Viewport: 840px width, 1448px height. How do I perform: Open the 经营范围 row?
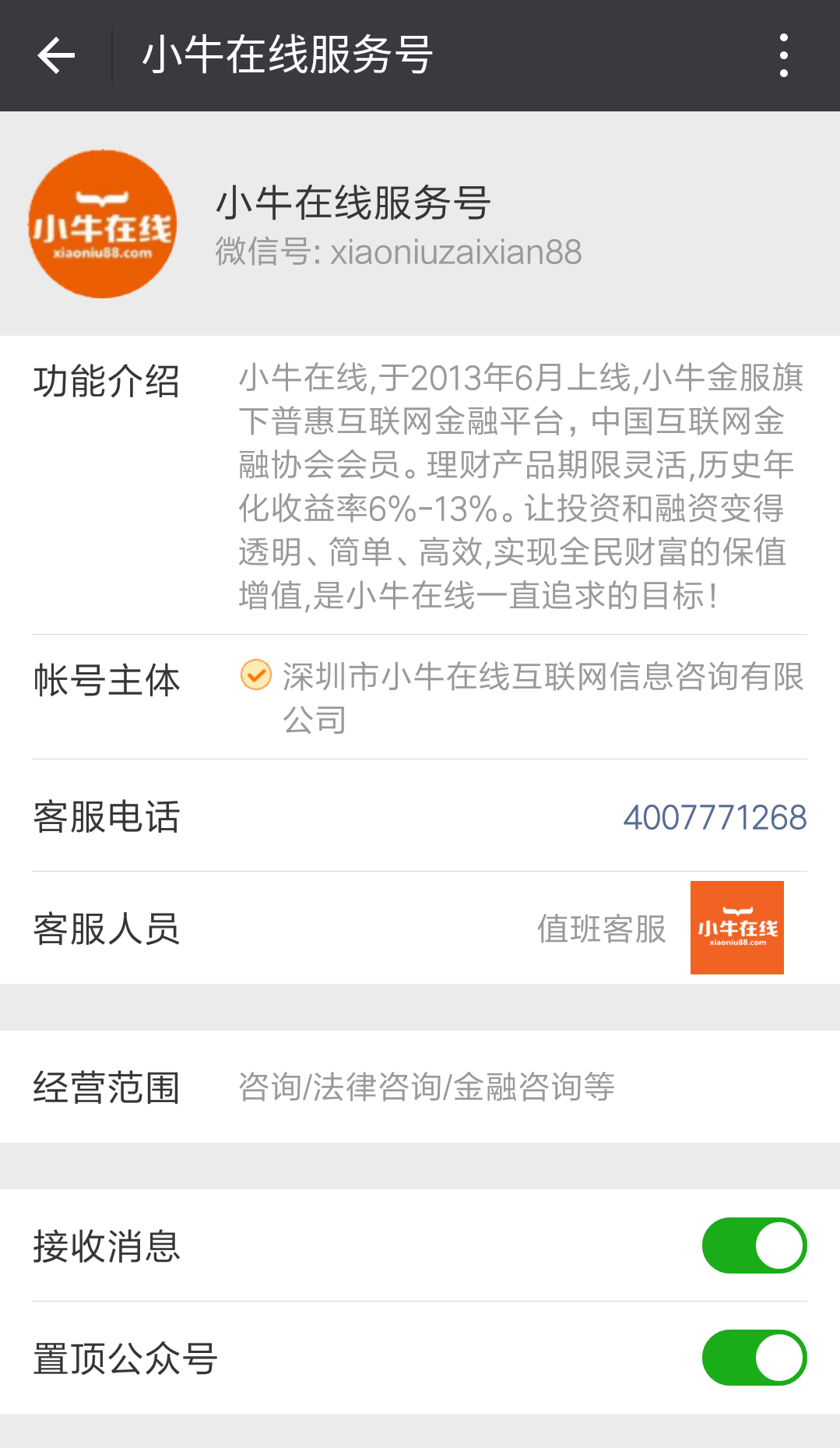[x=420, y=1087]
